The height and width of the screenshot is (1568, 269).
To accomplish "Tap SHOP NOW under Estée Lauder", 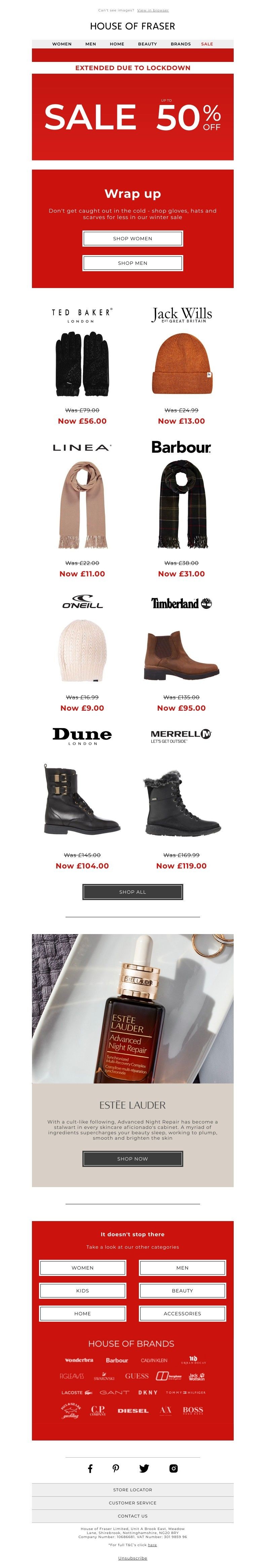I will tap(133, 1159).
